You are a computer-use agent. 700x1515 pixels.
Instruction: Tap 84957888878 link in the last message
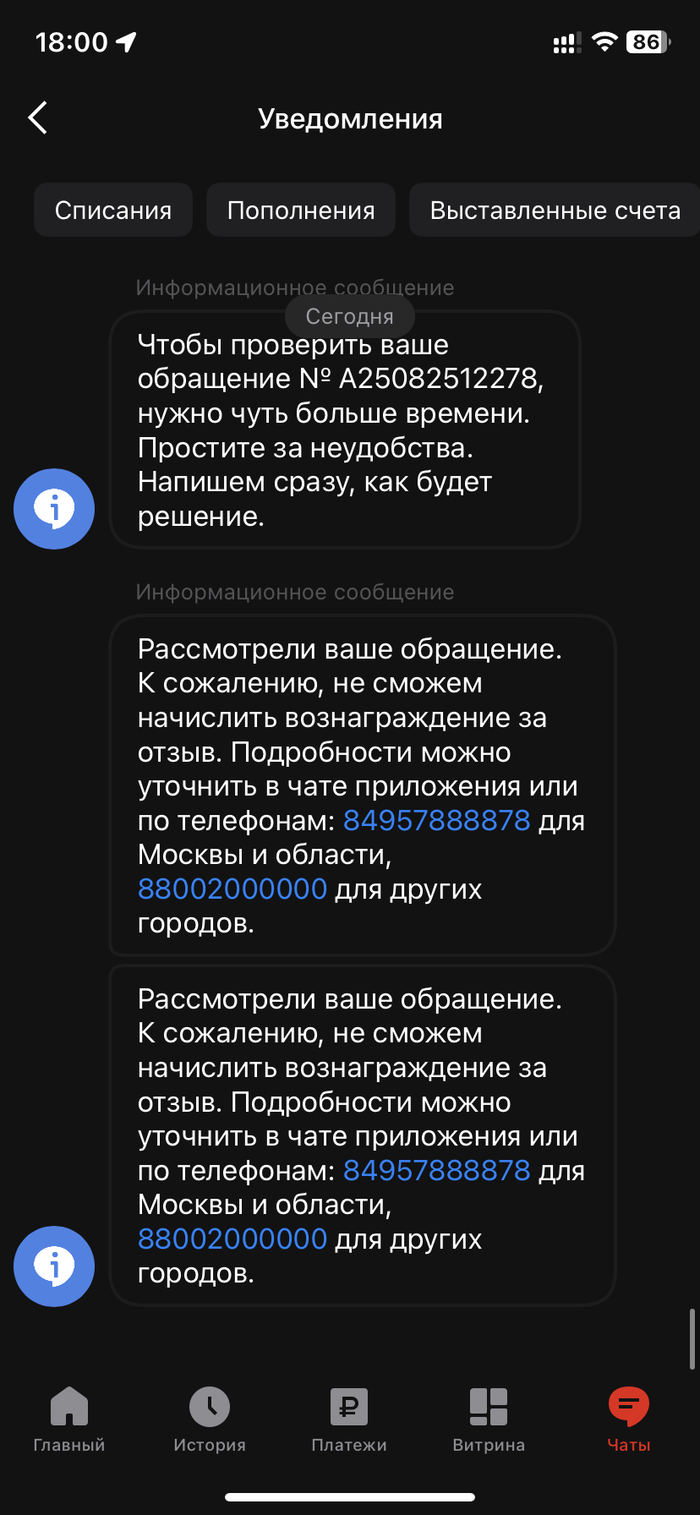point(437,1170)
